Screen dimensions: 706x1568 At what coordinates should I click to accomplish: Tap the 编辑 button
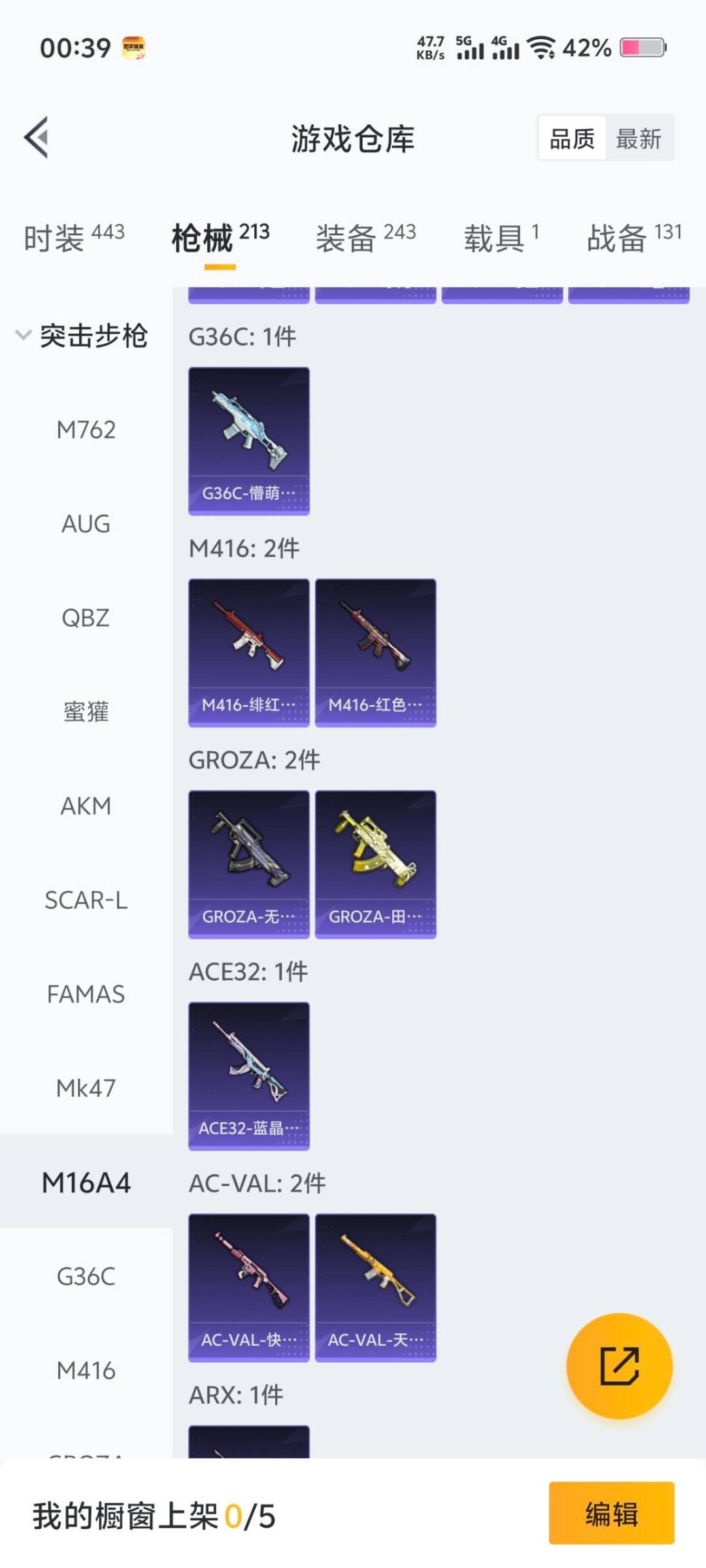click(x=611, y=1513)
